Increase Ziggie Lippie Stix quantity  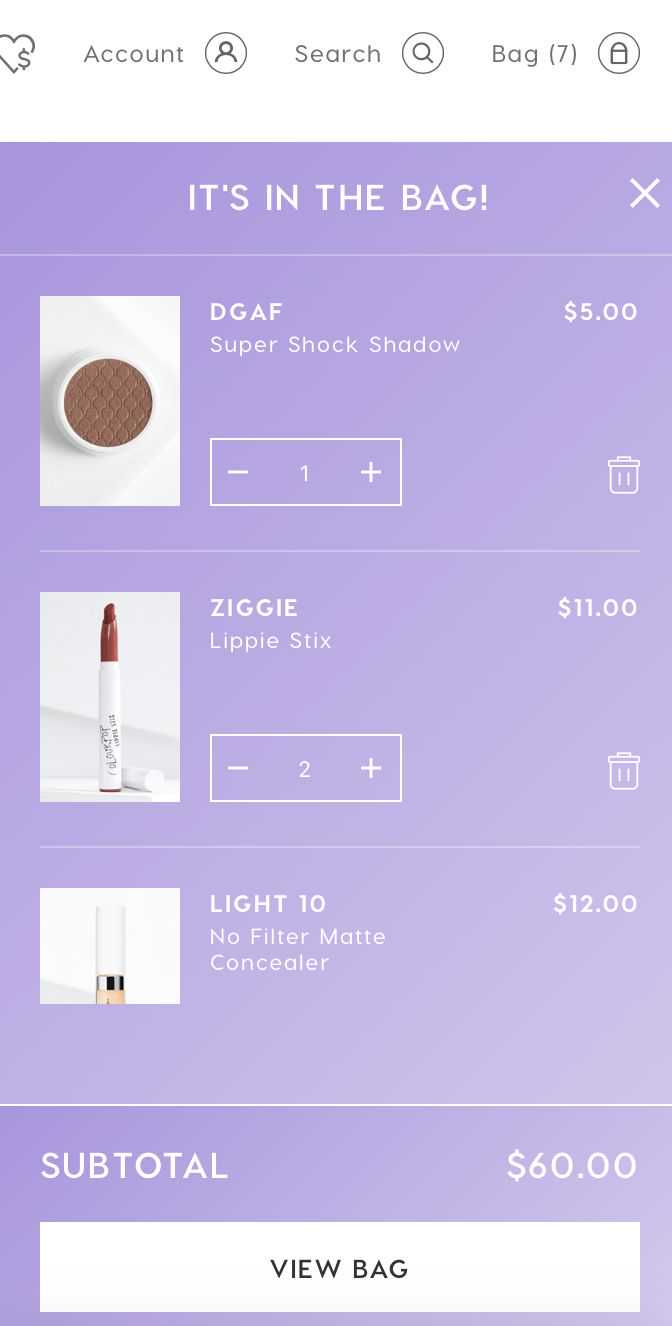pos(371,768)
